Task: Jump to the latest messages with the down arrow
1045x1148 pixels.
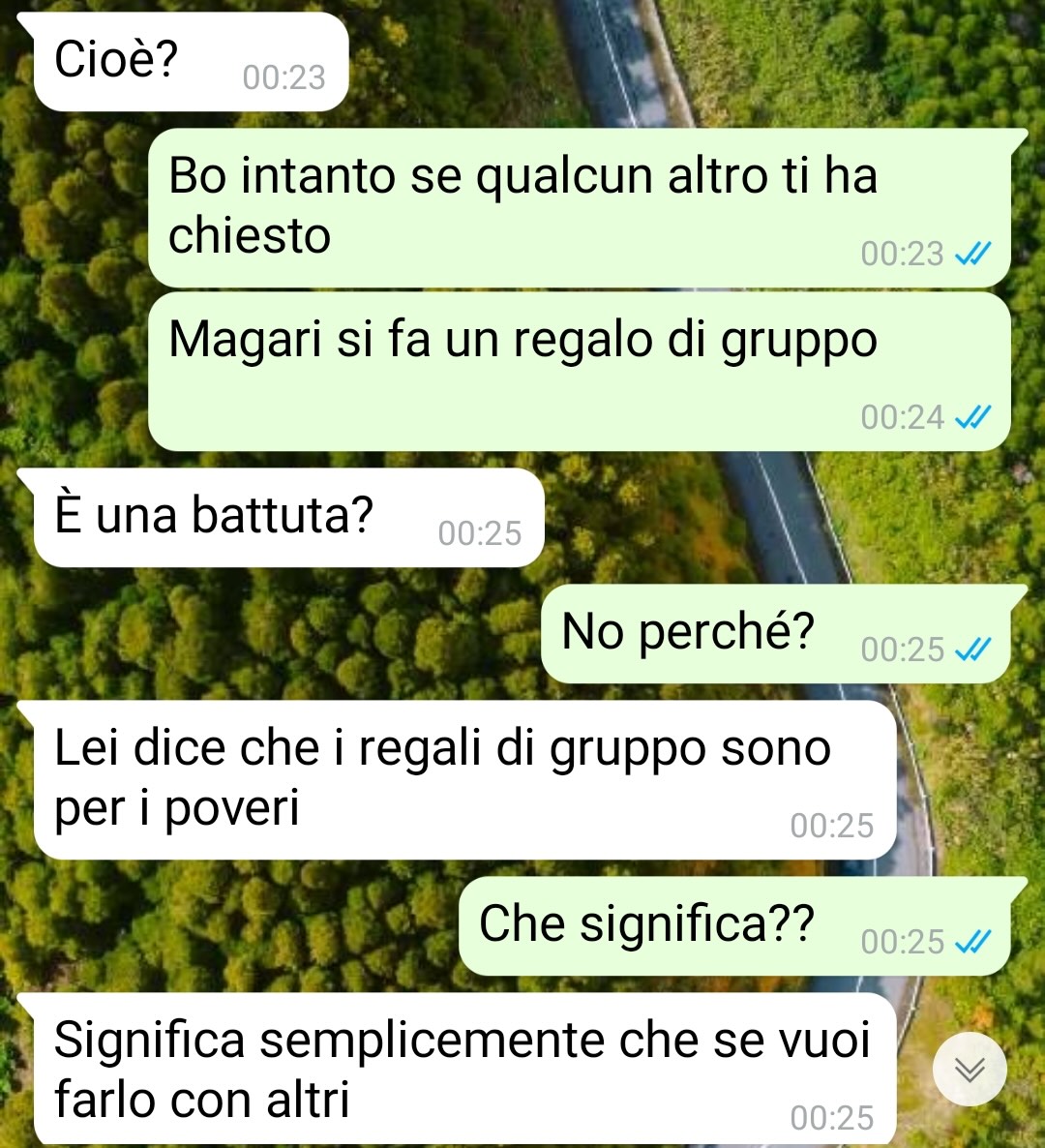Action: (970, 1070)
